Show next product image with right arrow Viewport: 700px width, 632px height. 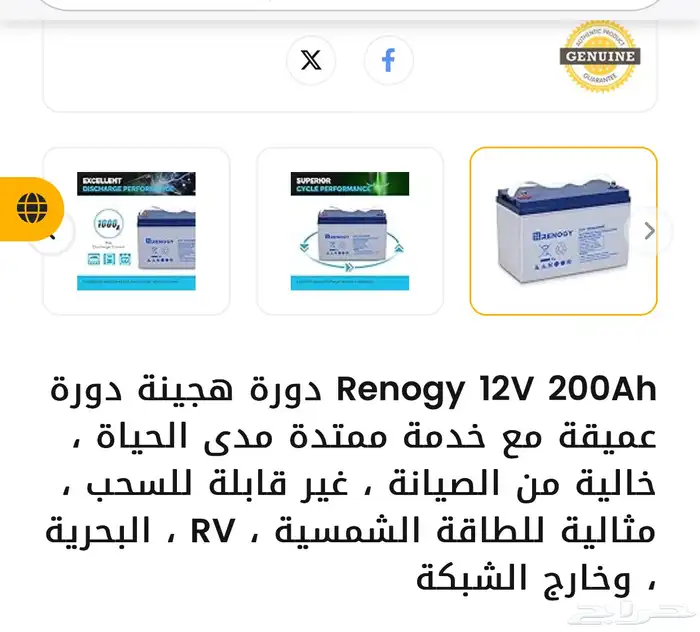click(x=649, y=231)
